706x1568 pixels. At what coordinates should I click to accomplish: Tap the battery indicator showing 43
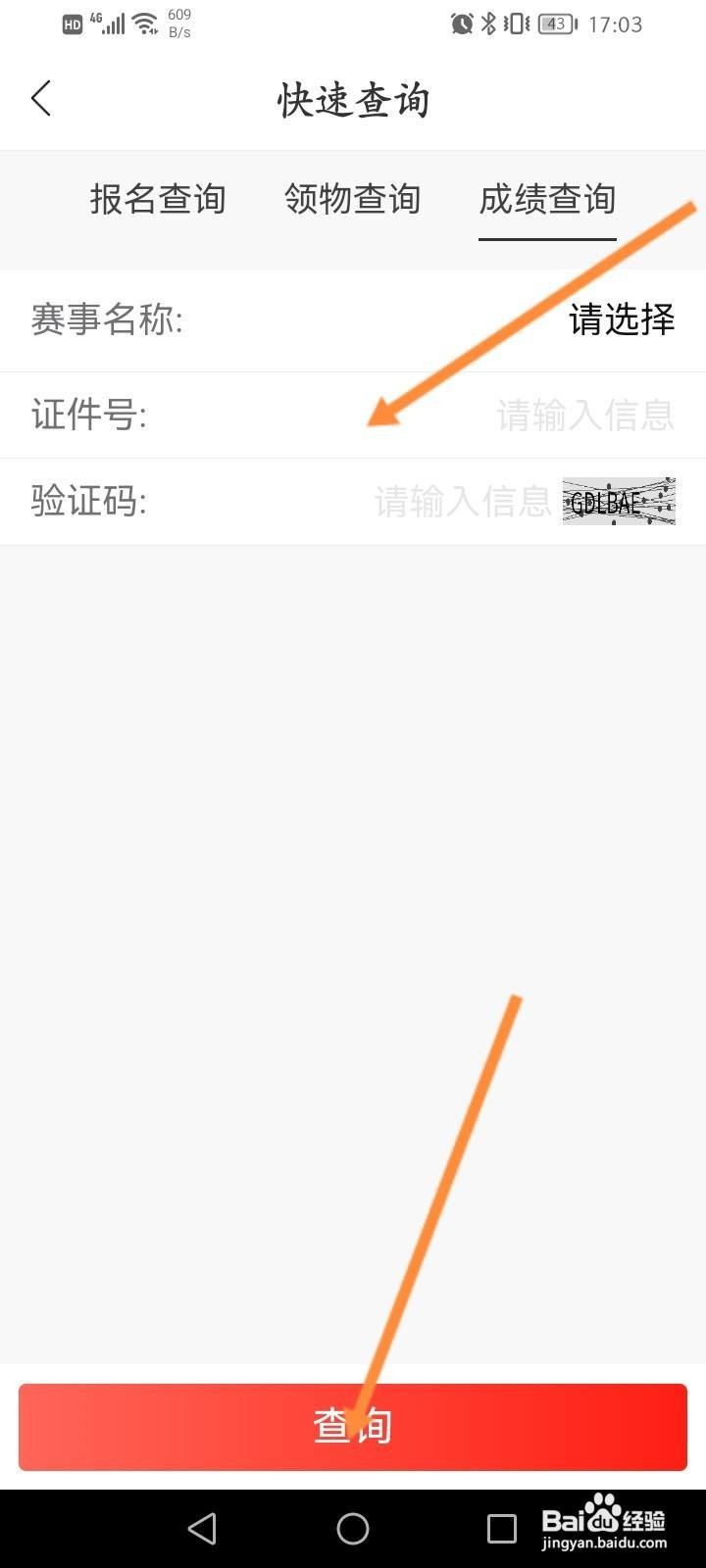[554, 24]
